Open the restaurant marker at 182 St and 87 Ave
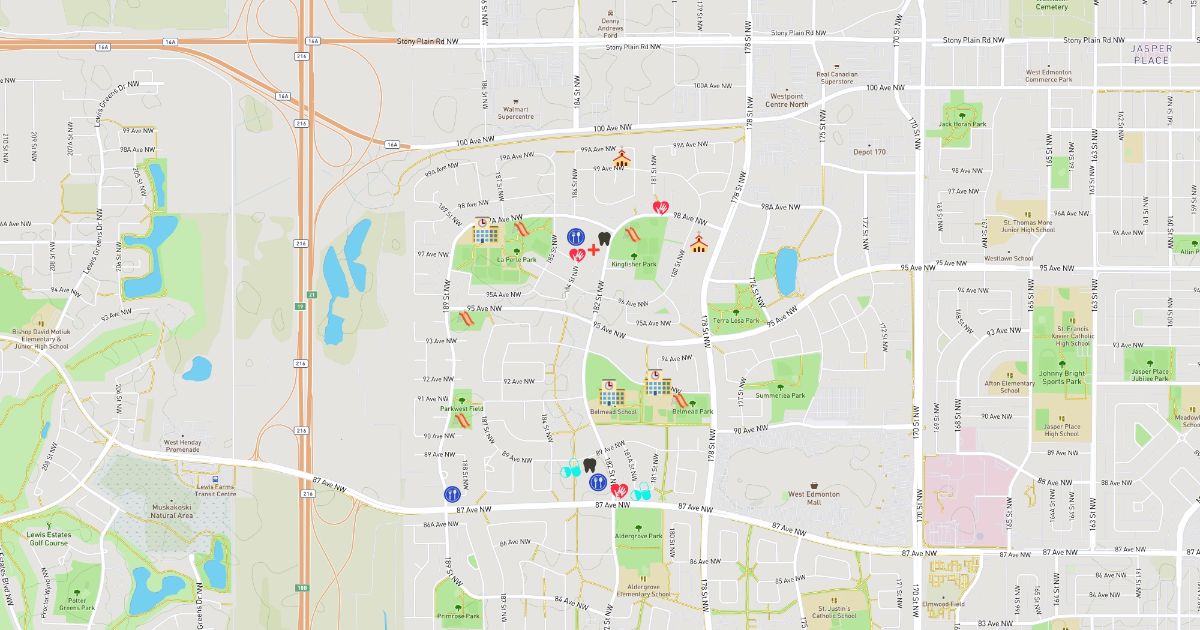The image size is (1200, 630). tap(598, 483)
